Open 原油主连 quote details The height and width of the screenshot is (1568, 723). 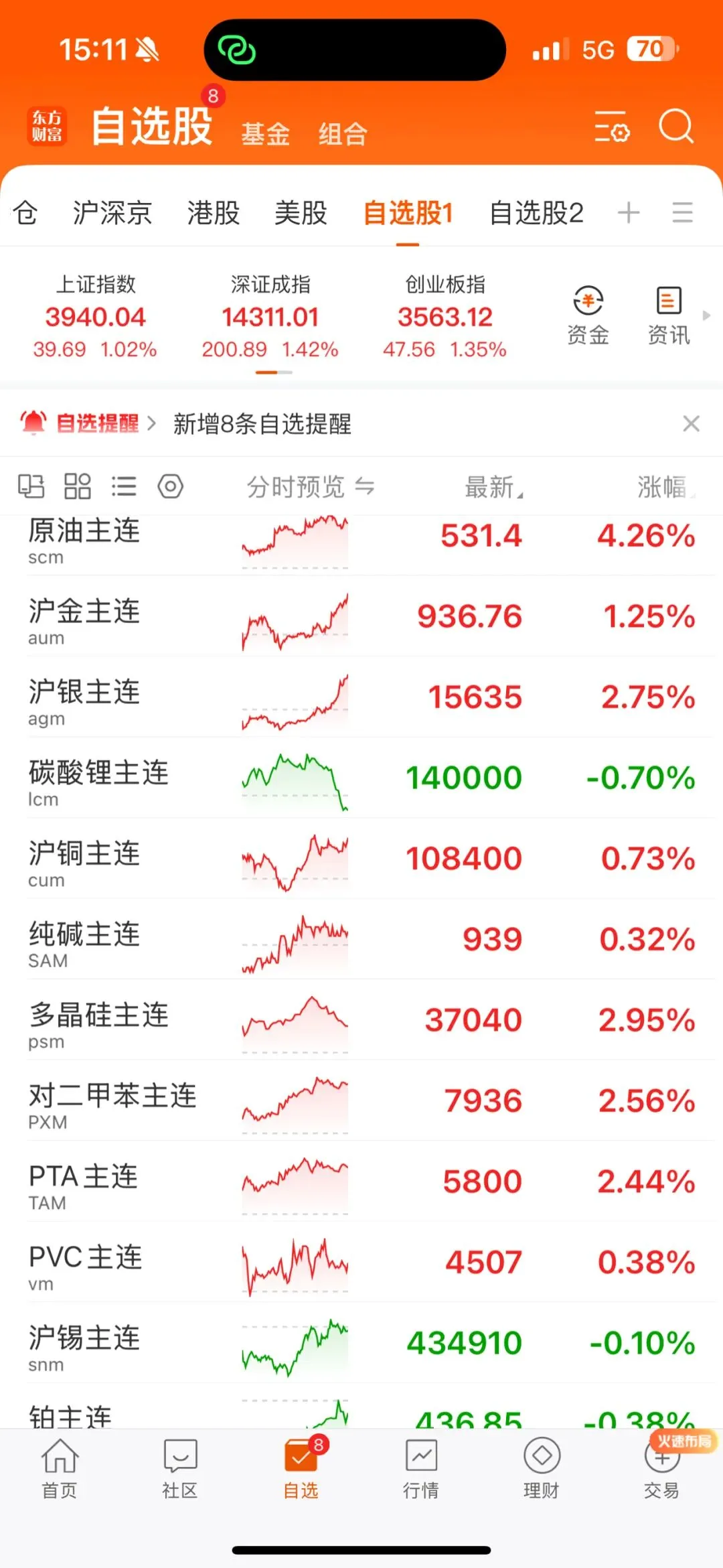[x=361, y=541]
